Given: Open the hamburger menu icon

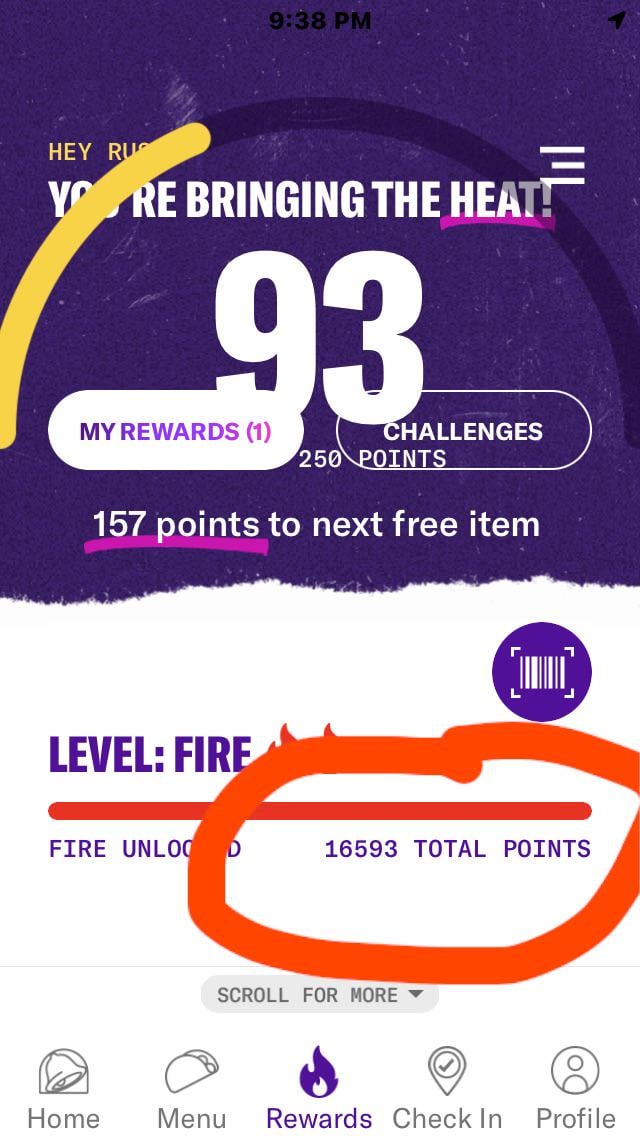Looking at the screenshot, I should tap(562, 165).
